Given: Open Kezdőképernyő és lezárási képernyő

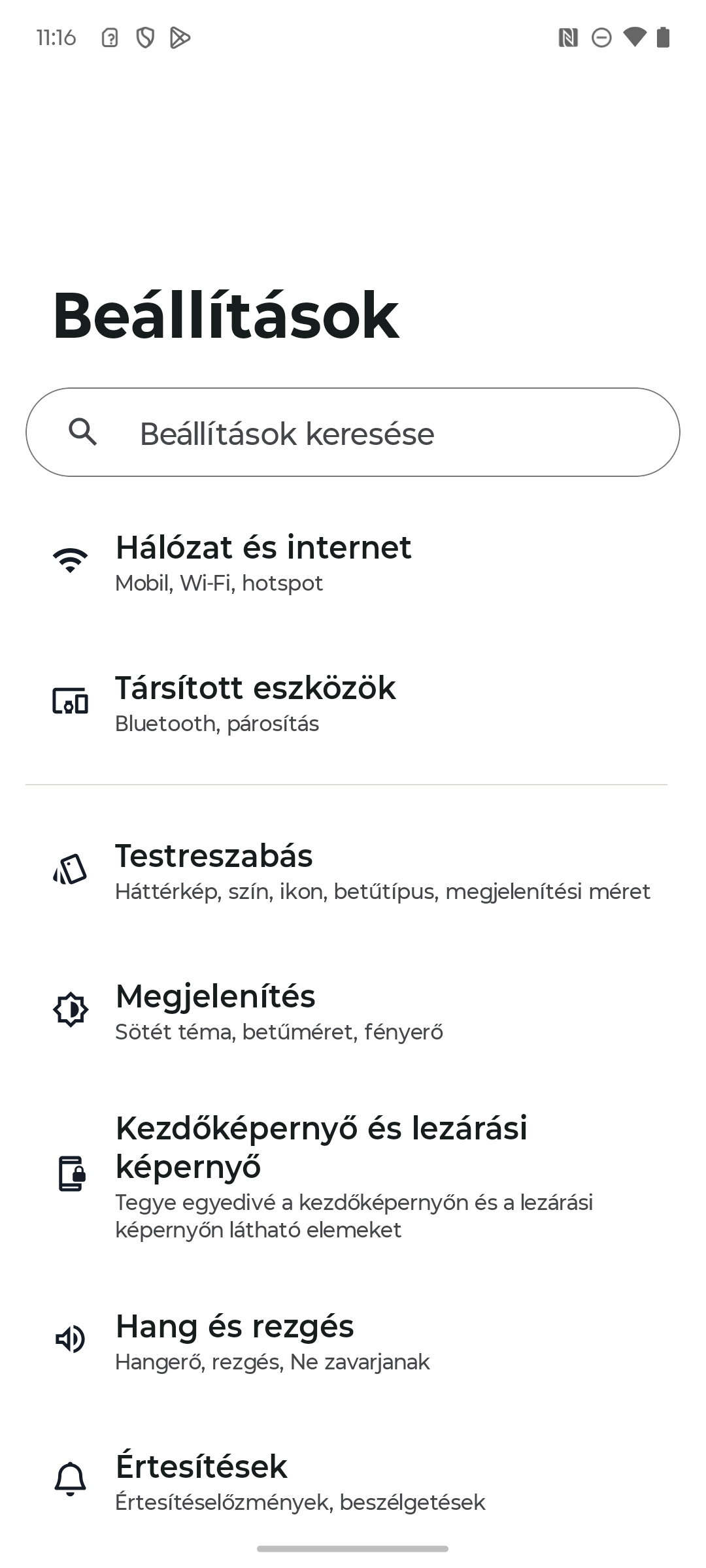Looking at the screenshot, I should (x=353, y=1176).
